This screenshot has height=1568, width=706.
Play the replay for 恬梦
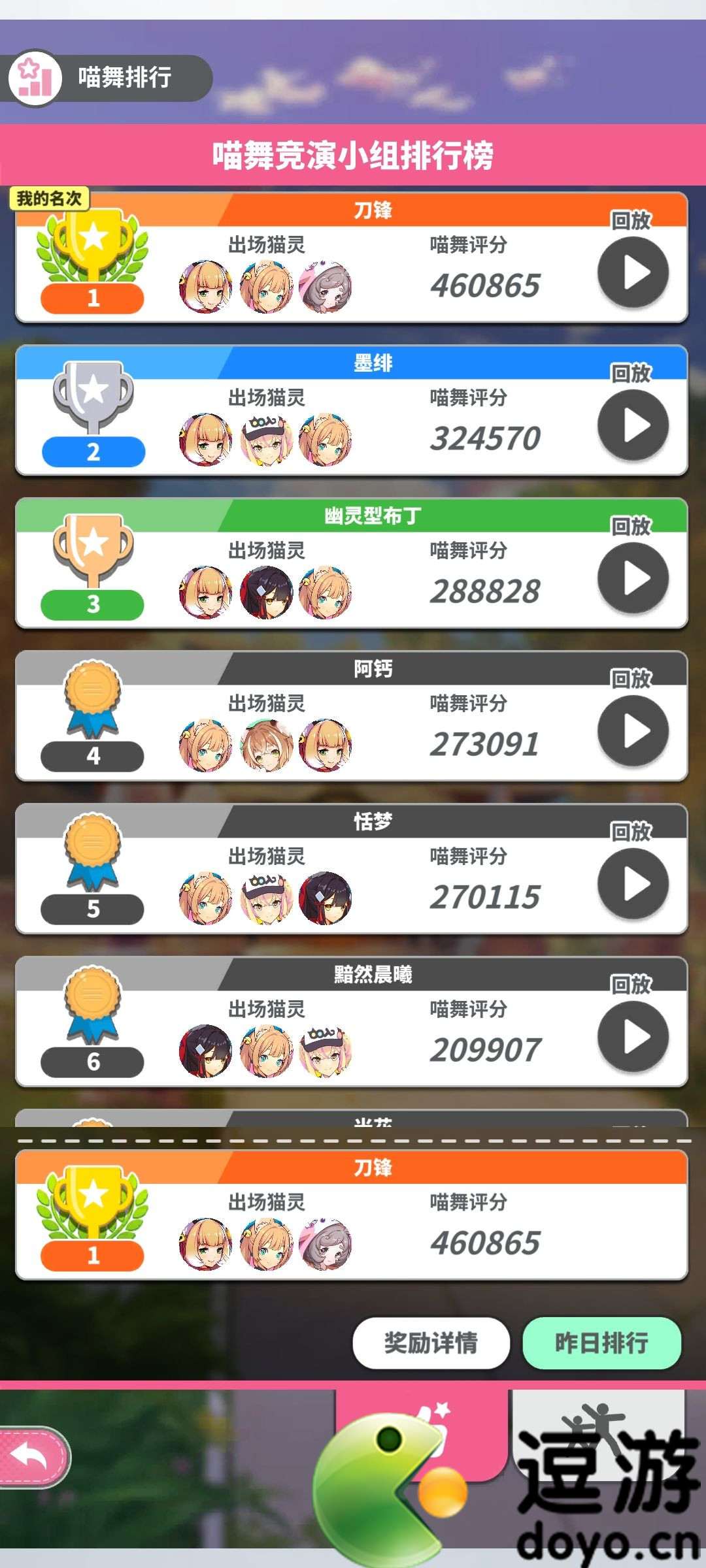coord(633,884)
